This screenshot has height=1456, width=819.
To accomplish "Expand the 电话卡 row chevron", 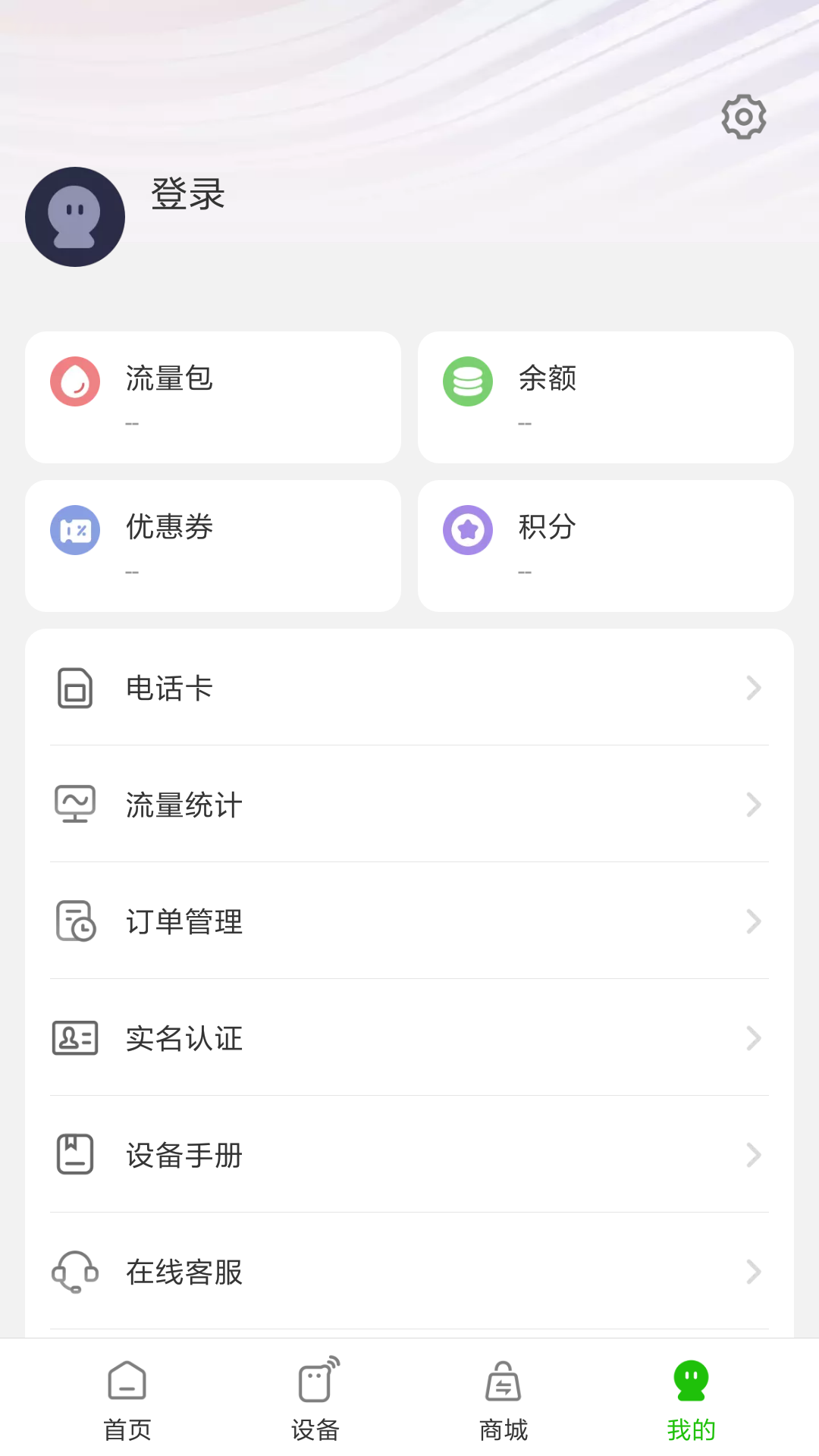I will (x=753, y=688).
